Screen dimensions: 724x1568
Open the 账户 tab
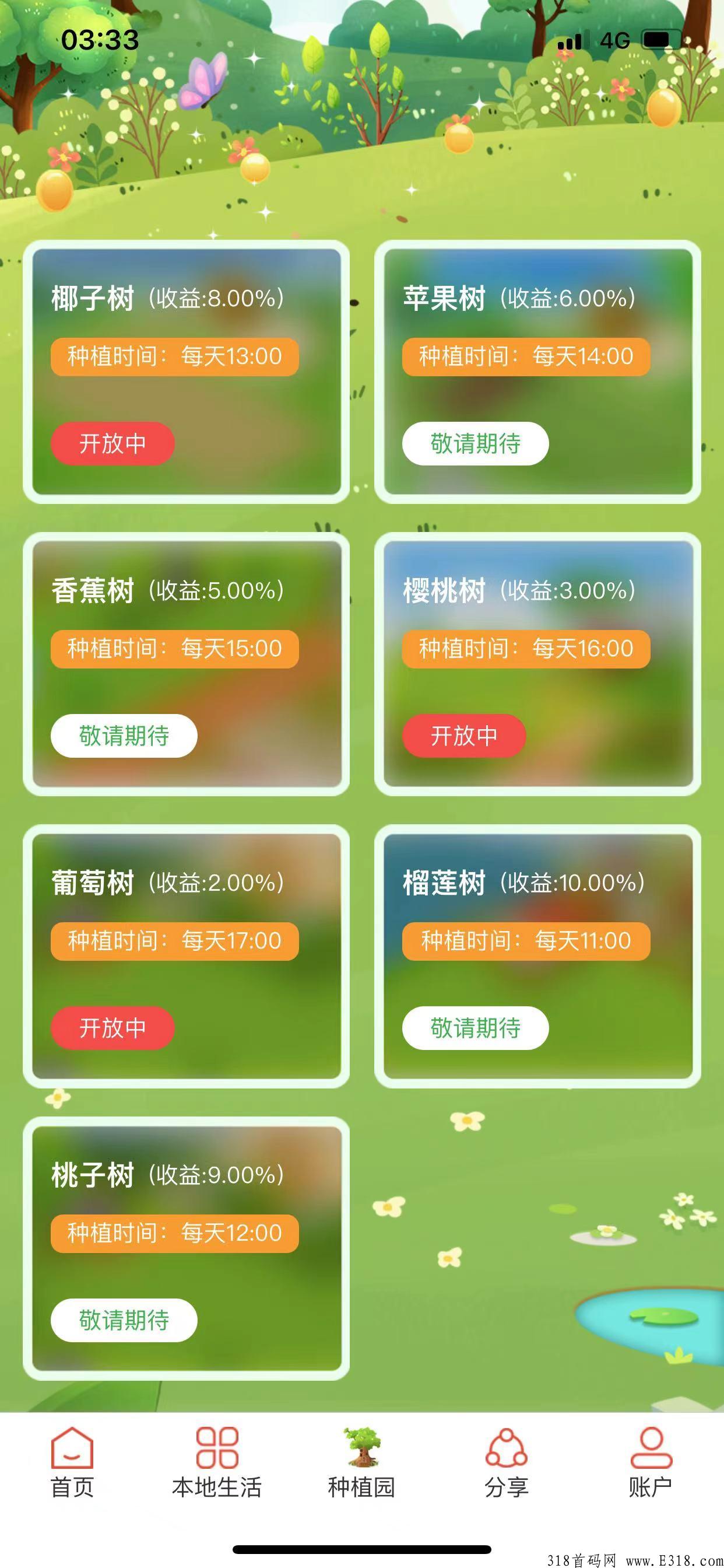(x=651, y=1462)
